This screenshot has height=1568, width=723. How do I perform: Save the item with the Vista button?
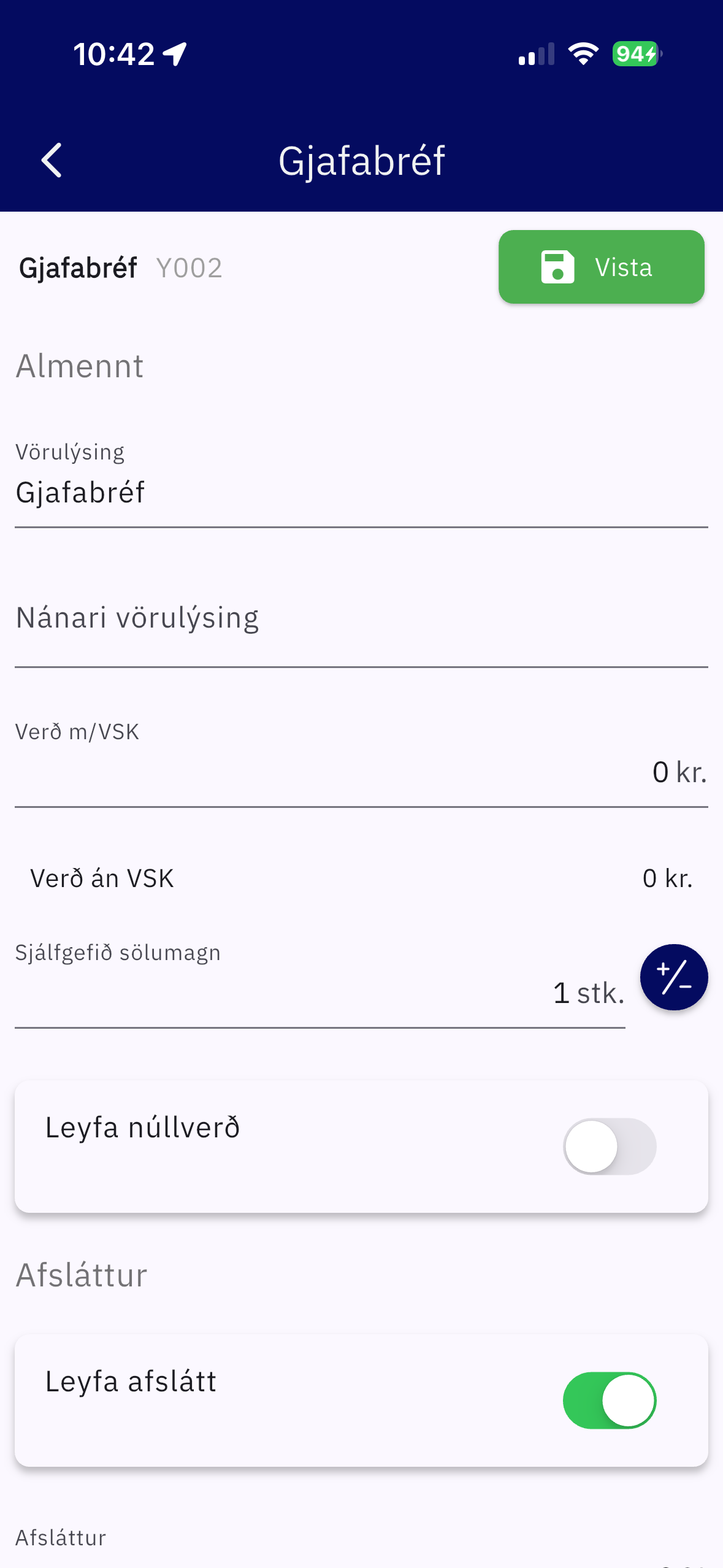pyautogui.click(x=601, y=267)
